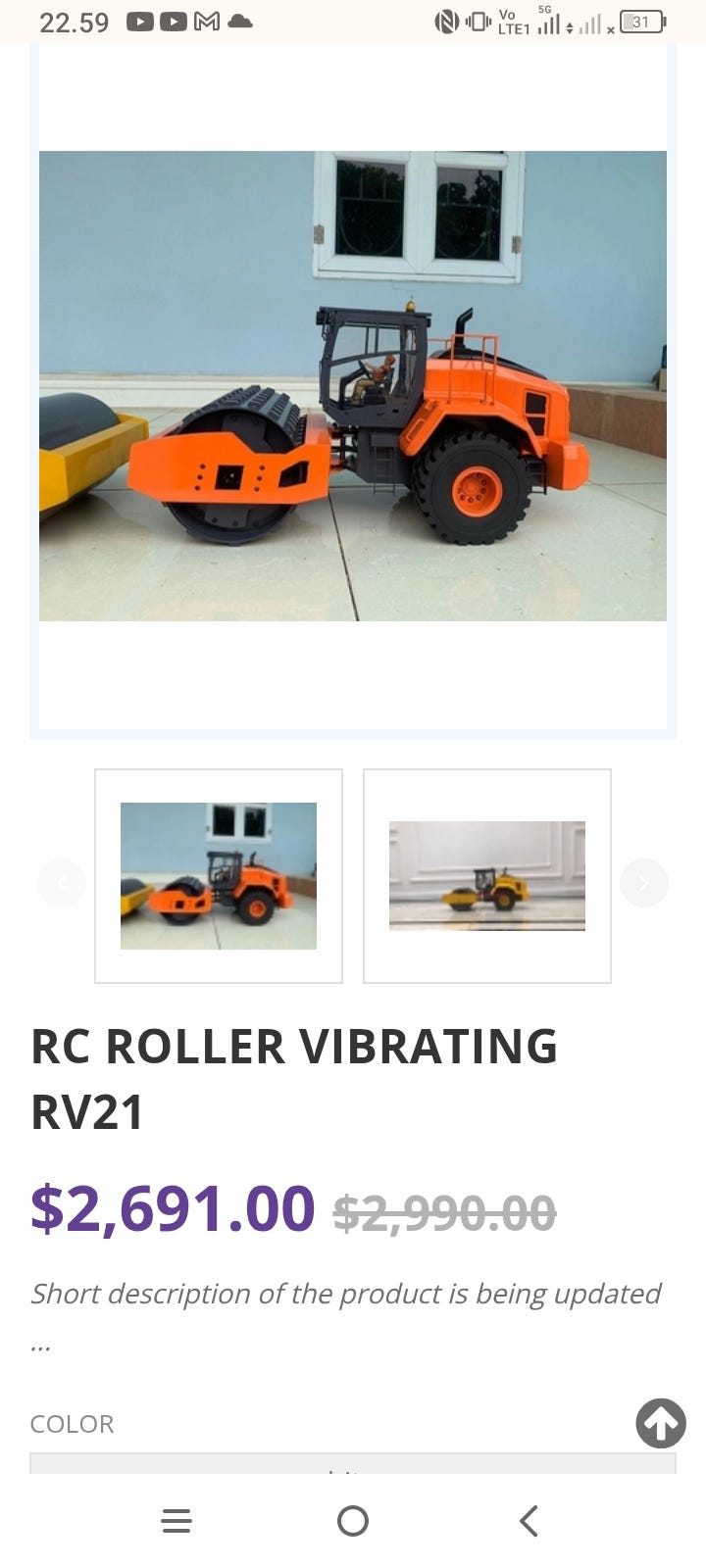706x1568 pixels.
Task: Tap the short description text
Action: click(x=345, y=1294)
